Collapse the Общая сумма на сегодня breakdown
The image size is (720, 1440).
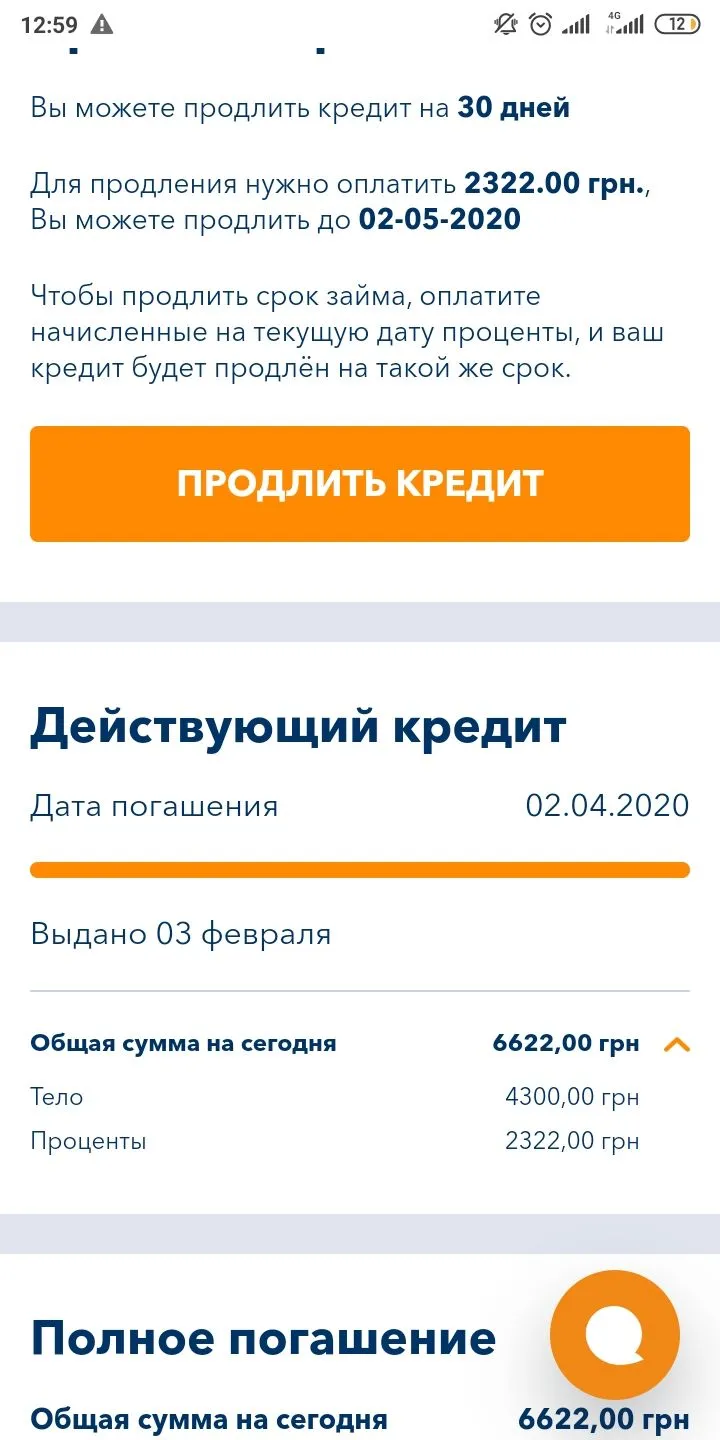[x=677, y=1045]
